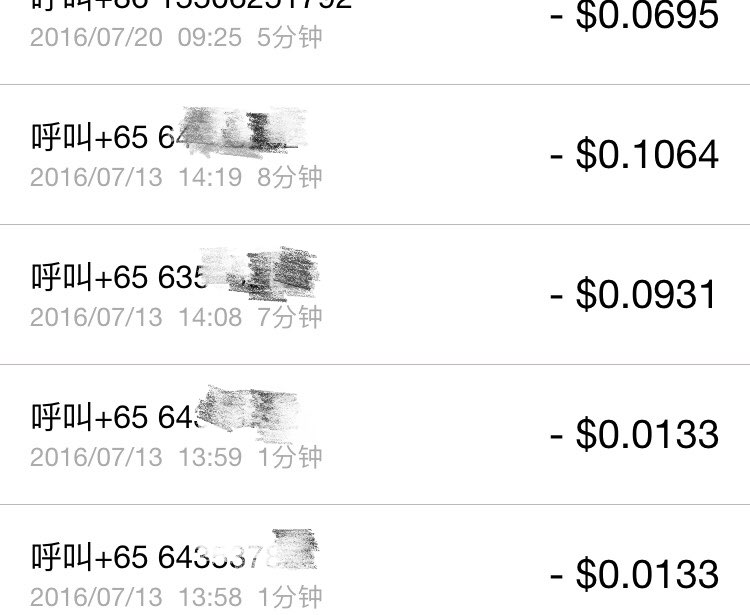Open the call record from 2016/07/13 14:19
The image size is (750, 615).
point(375,155)
